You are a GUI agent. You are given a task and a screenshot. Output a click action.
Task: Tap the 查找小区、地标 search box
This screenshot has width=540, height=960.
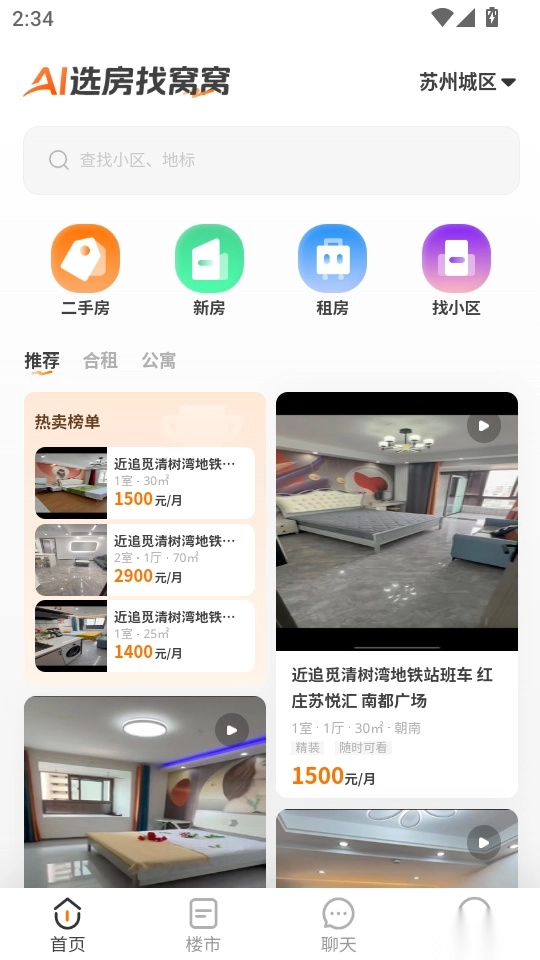click(x=271, y=160)
